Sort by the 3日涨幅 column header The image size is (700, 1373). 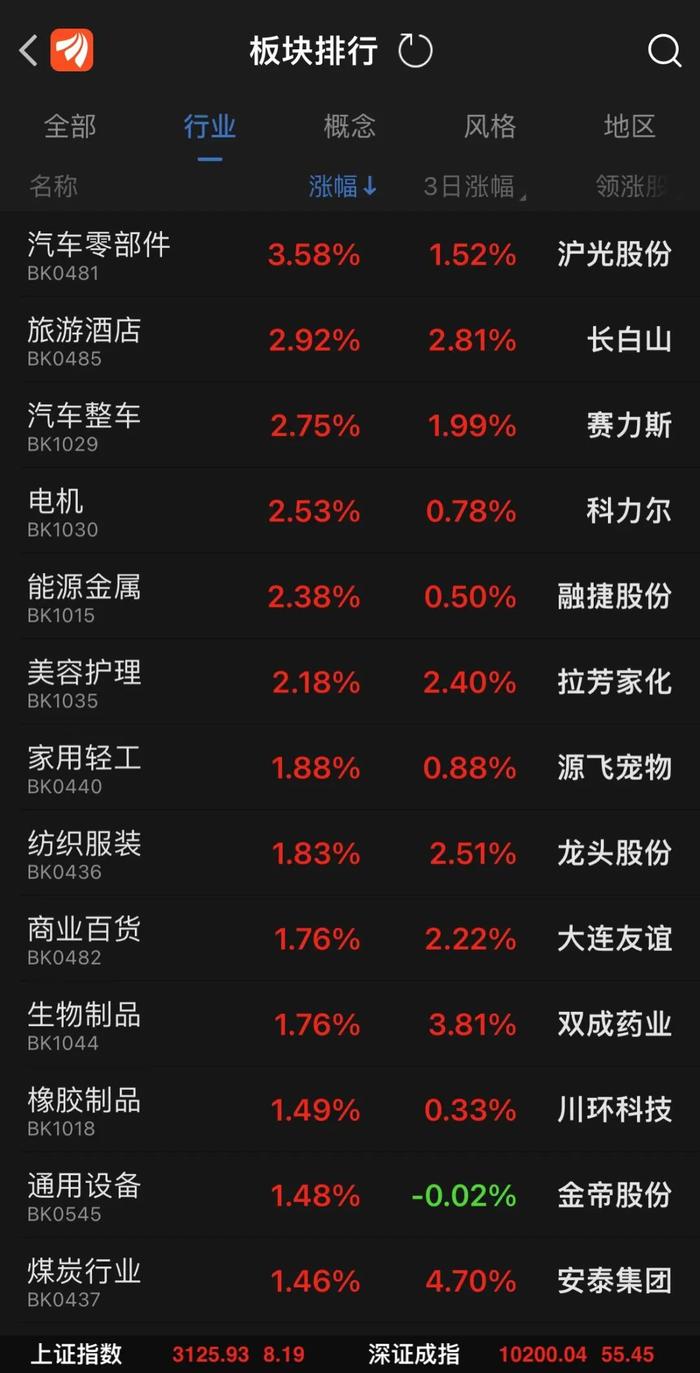475,186
